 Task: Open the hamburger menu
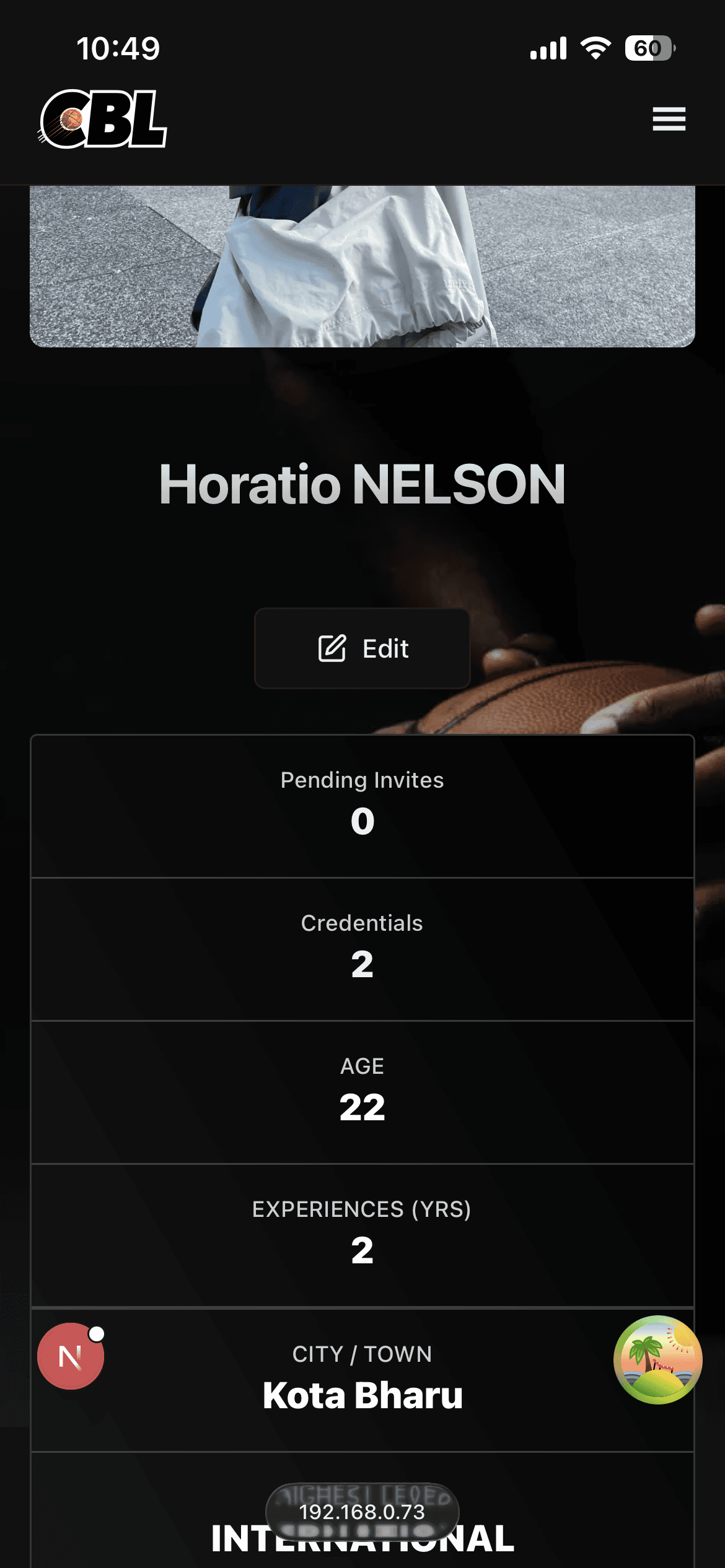click(x=669, y=119)
